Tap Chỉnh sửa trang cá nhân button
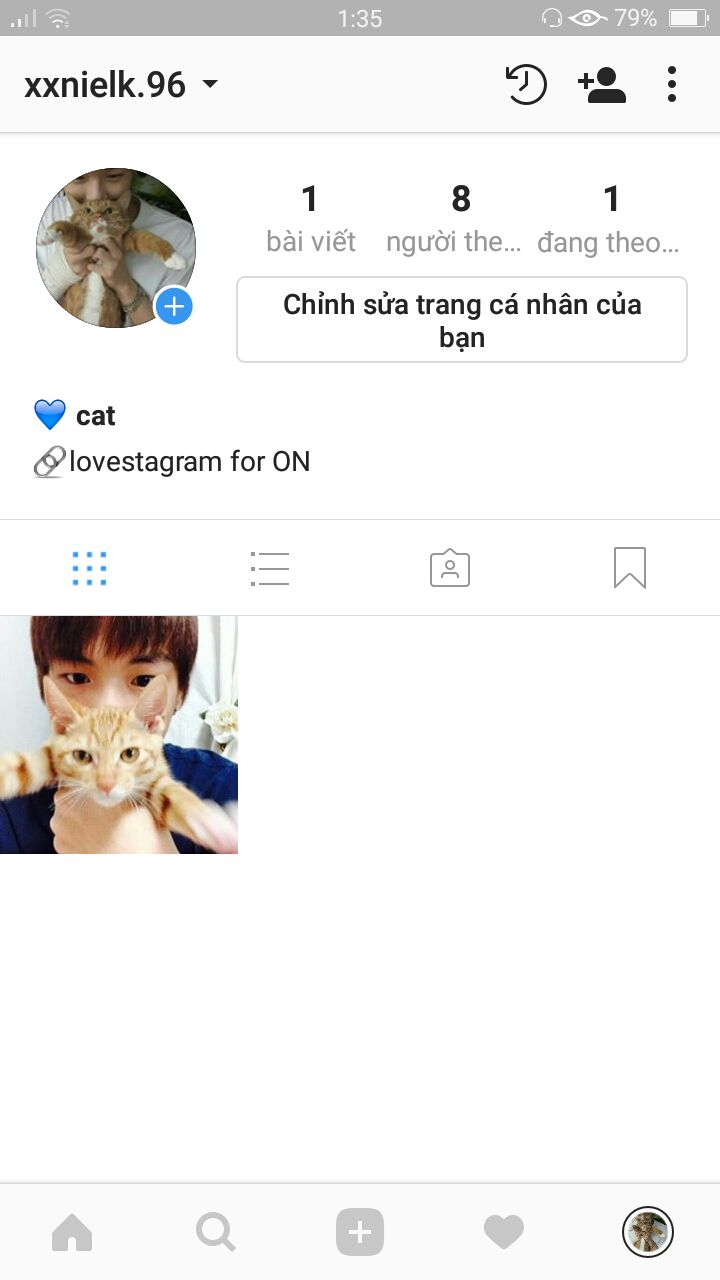The height and width of the screenshot is (1280, 720). point(462,320)
